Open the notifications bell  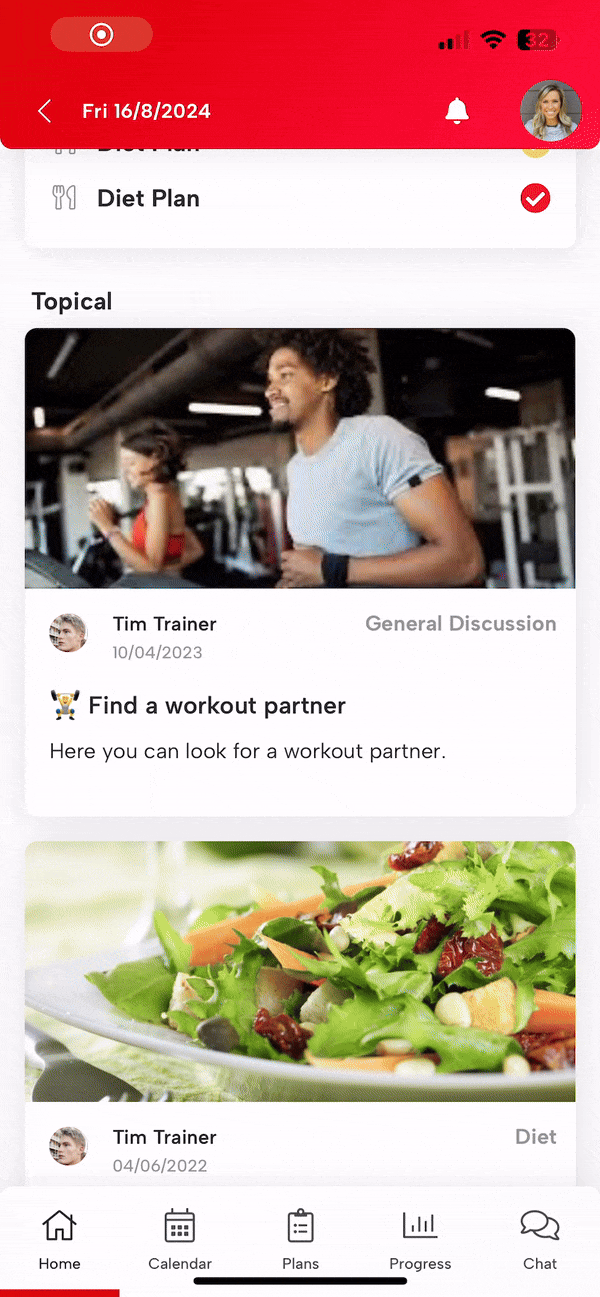(x=457, y=111)
